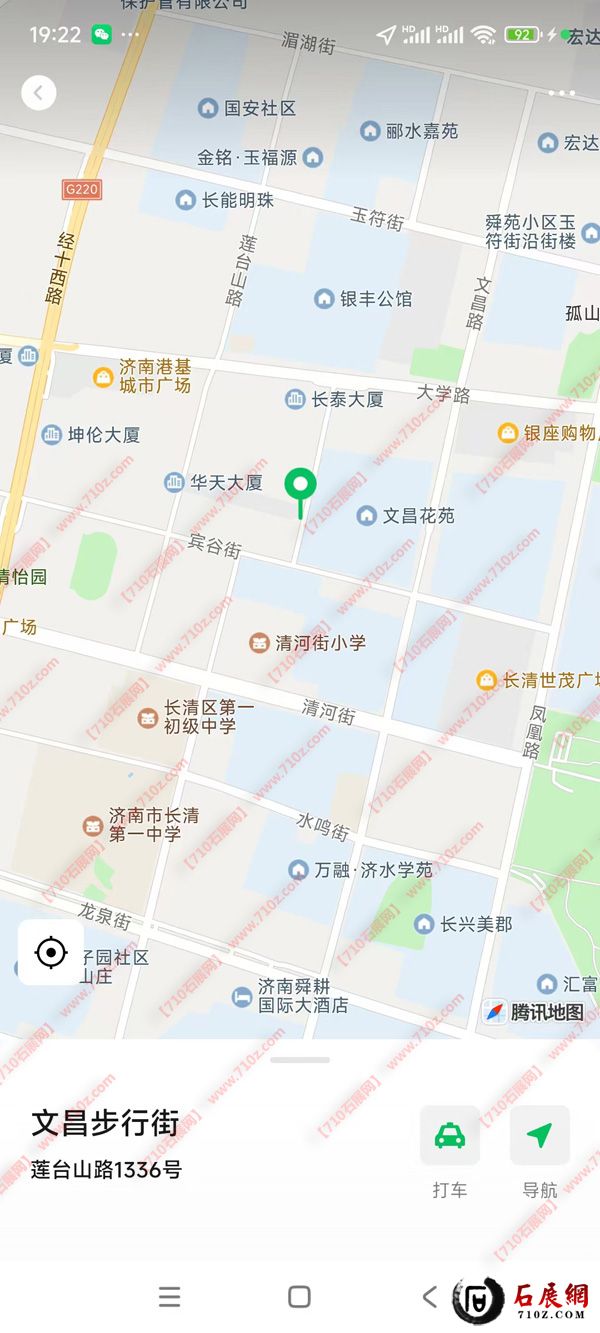Tap the 打车 taxi button
600x1333 pixels.
449,1135
